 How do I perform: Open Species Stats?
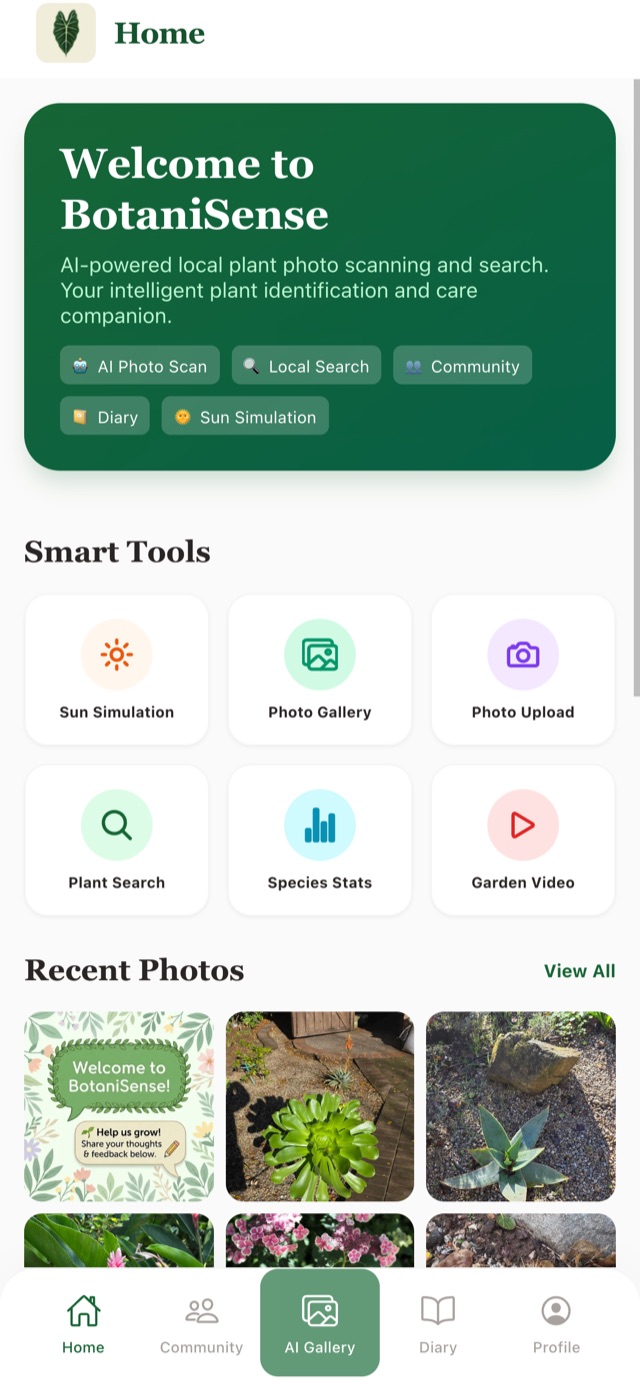tap(320, 840)
